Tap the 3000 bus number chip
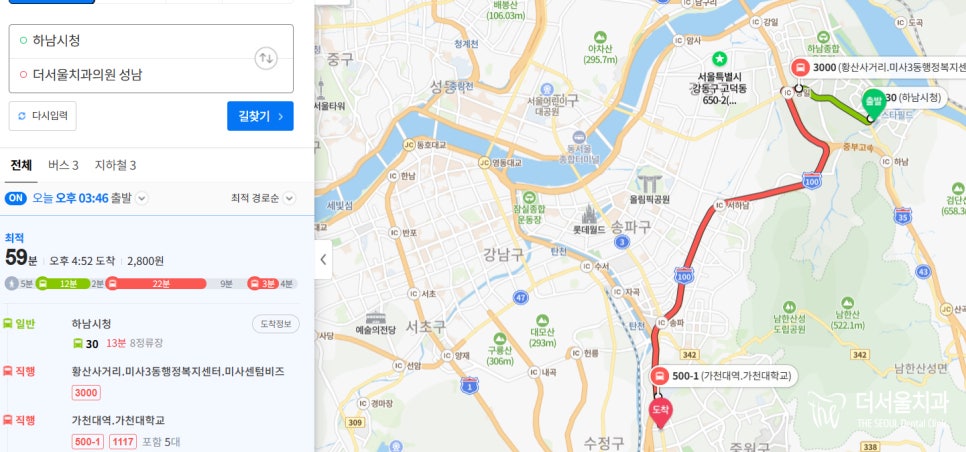Image resolution: width=966 pixels, height=452 pixels. pyautogui.click(x=86, y=393)
